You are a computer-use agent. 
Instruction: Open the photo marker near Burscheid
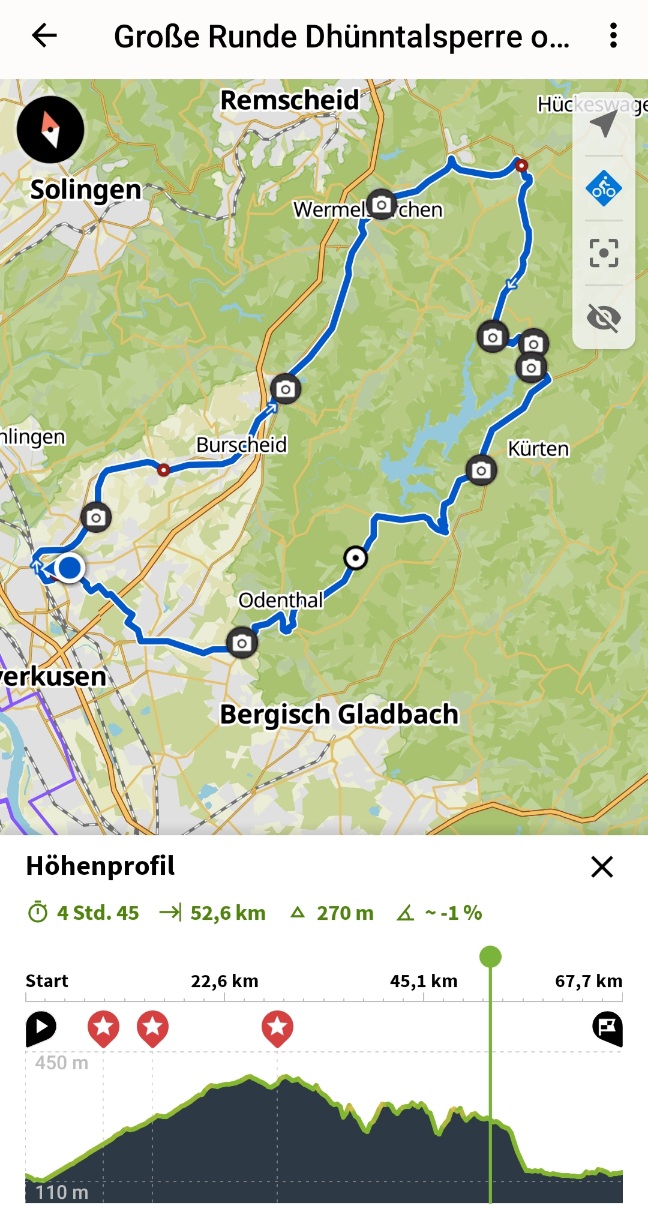tap(285, 388)
